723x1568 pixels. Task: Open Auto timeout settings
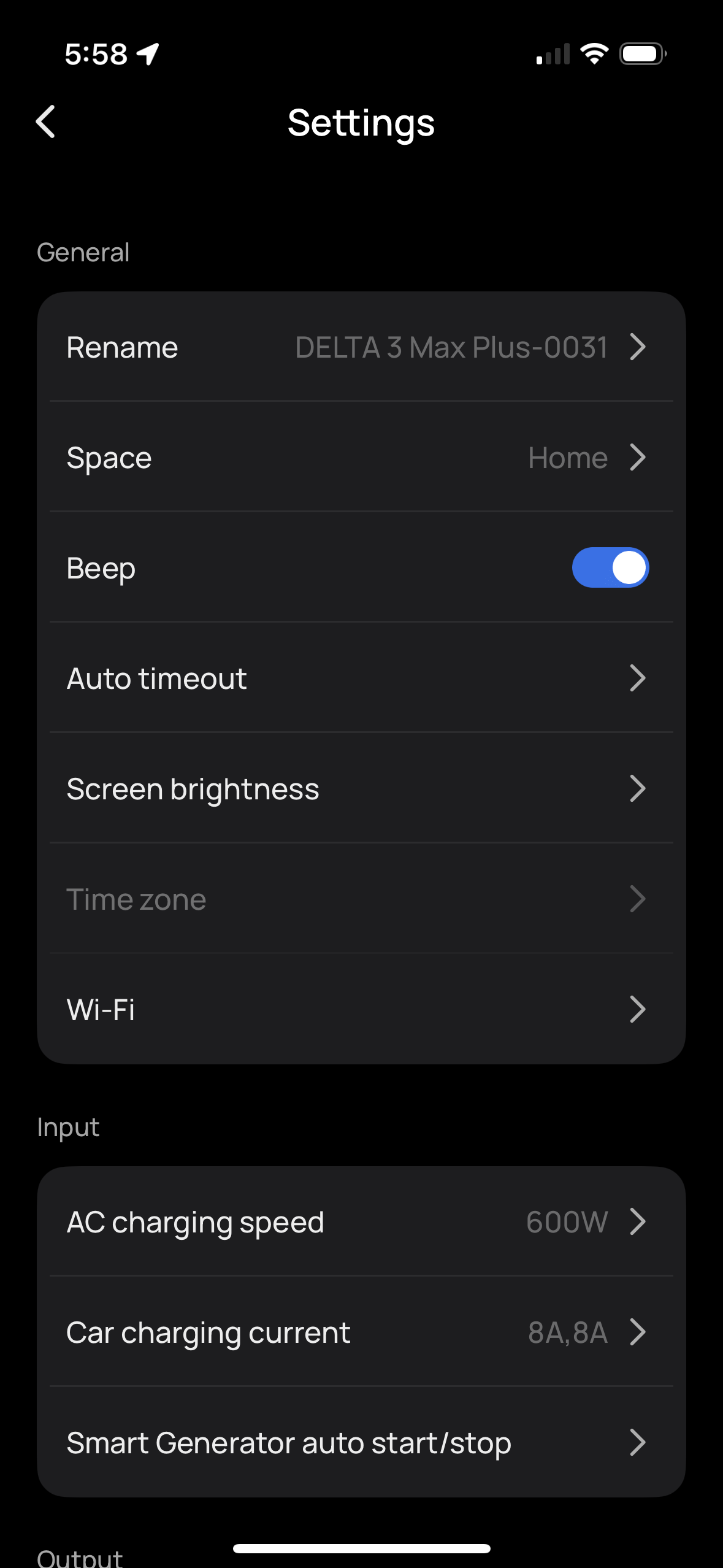[361, 678]
